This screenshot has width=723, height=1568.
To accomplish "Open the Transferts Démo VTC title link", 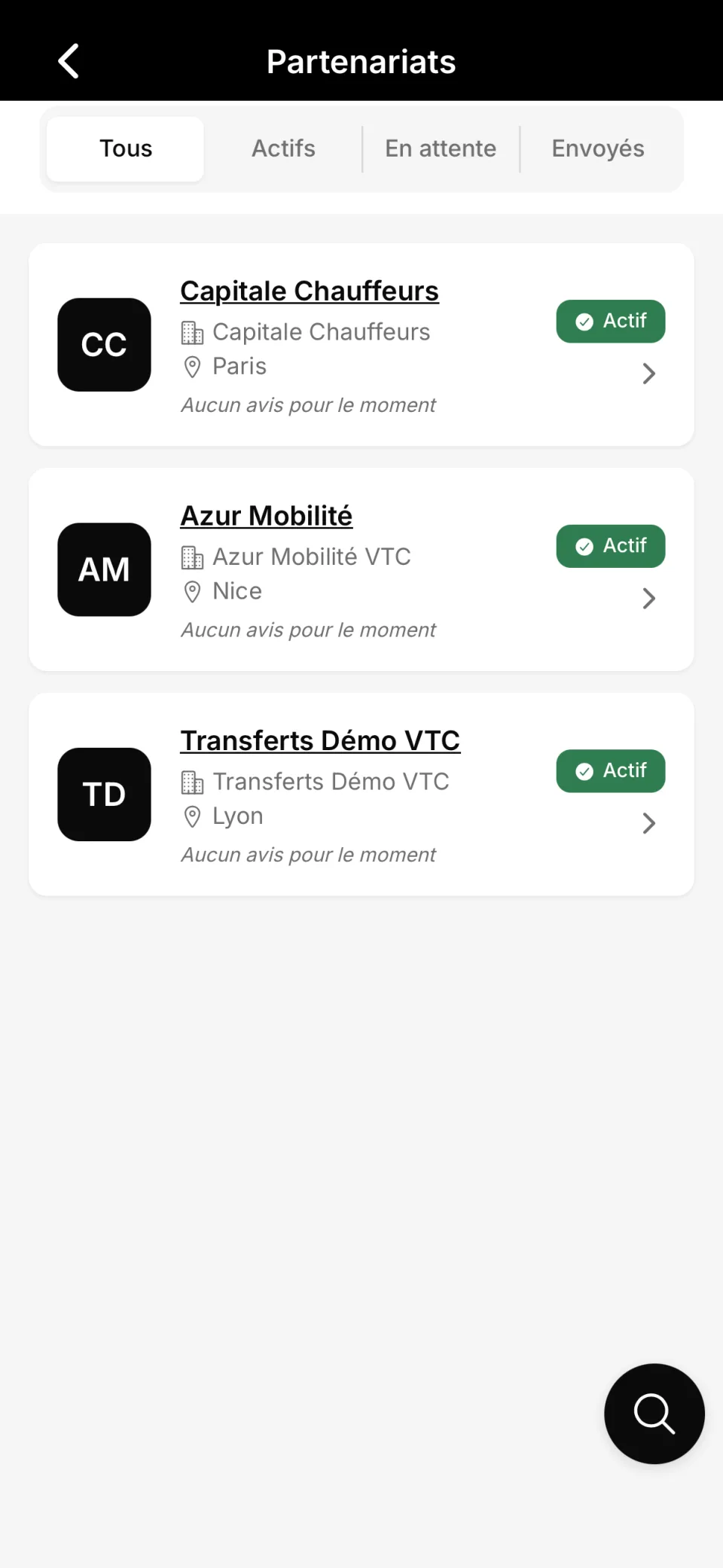I will tap(320, 740).
